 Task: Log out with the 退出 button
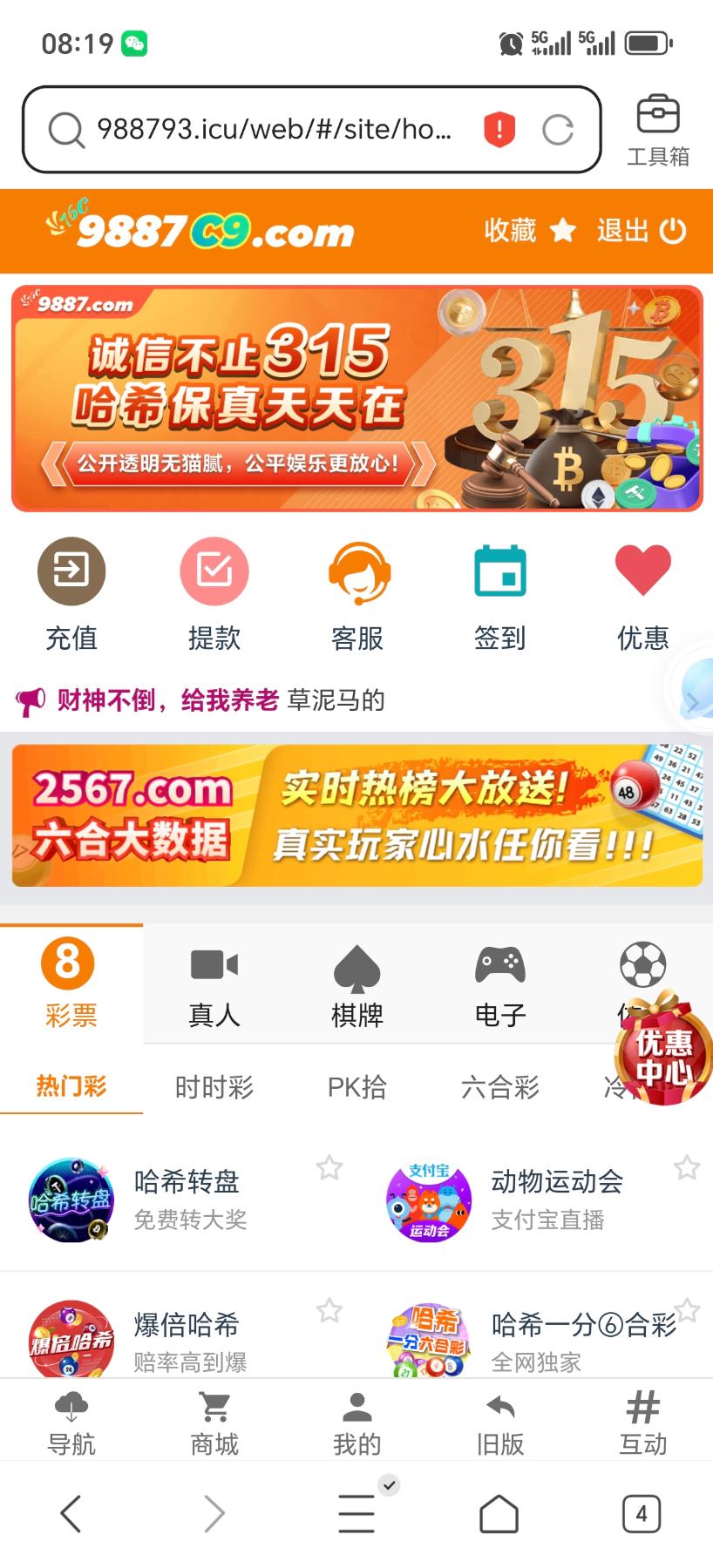click(642, 231)
